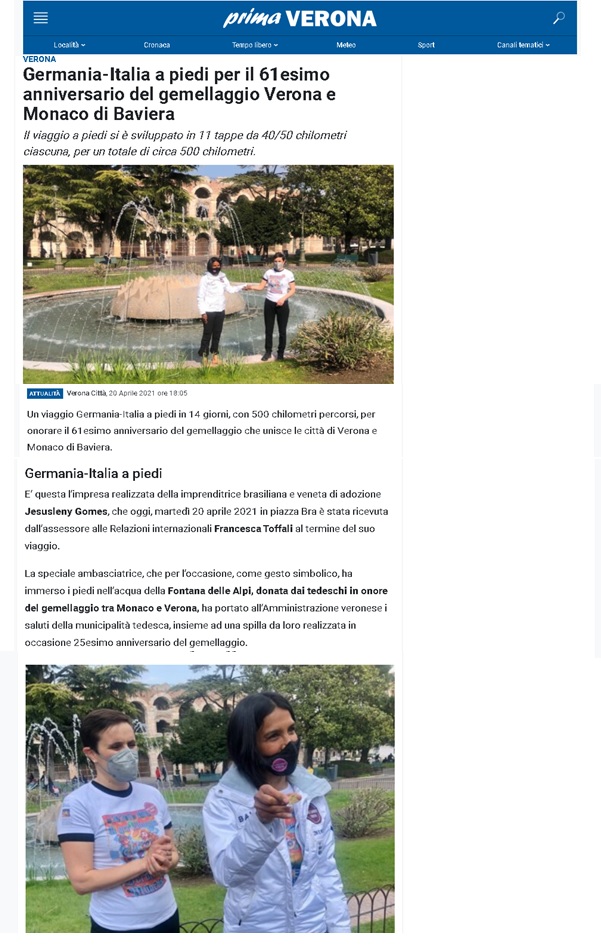Go to the Cronaca section

[157, 45]
